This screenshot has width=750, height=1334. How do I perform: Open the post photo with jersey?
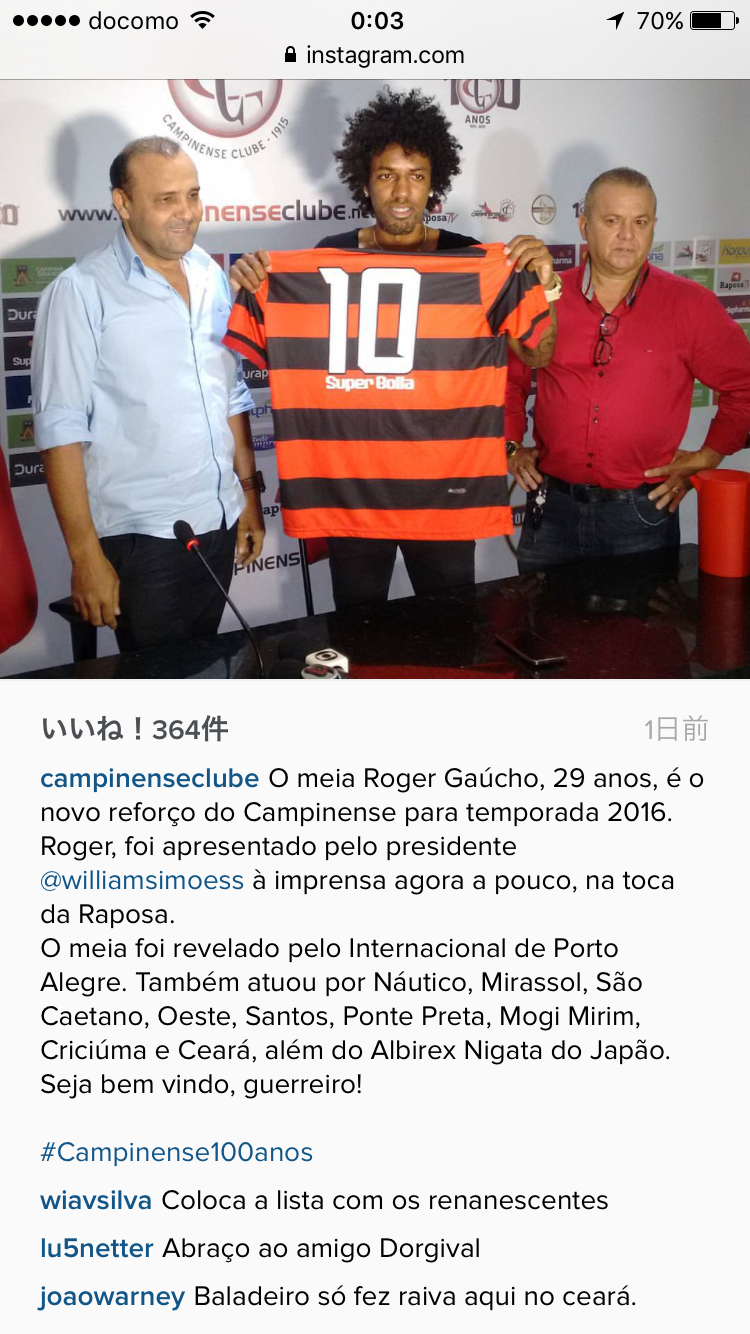tap(375, 380)
